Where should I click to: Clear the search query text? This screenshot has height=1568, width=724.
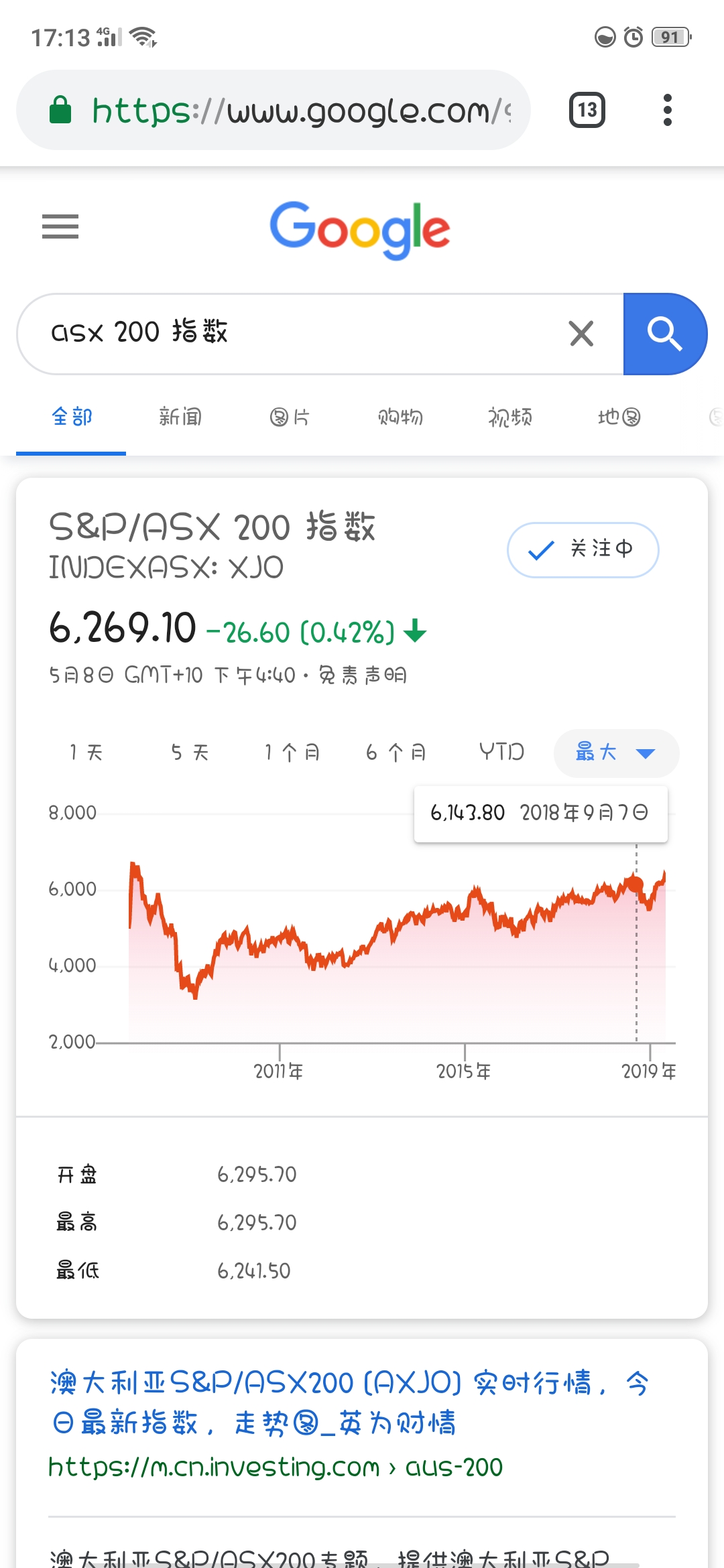(581, 333)
